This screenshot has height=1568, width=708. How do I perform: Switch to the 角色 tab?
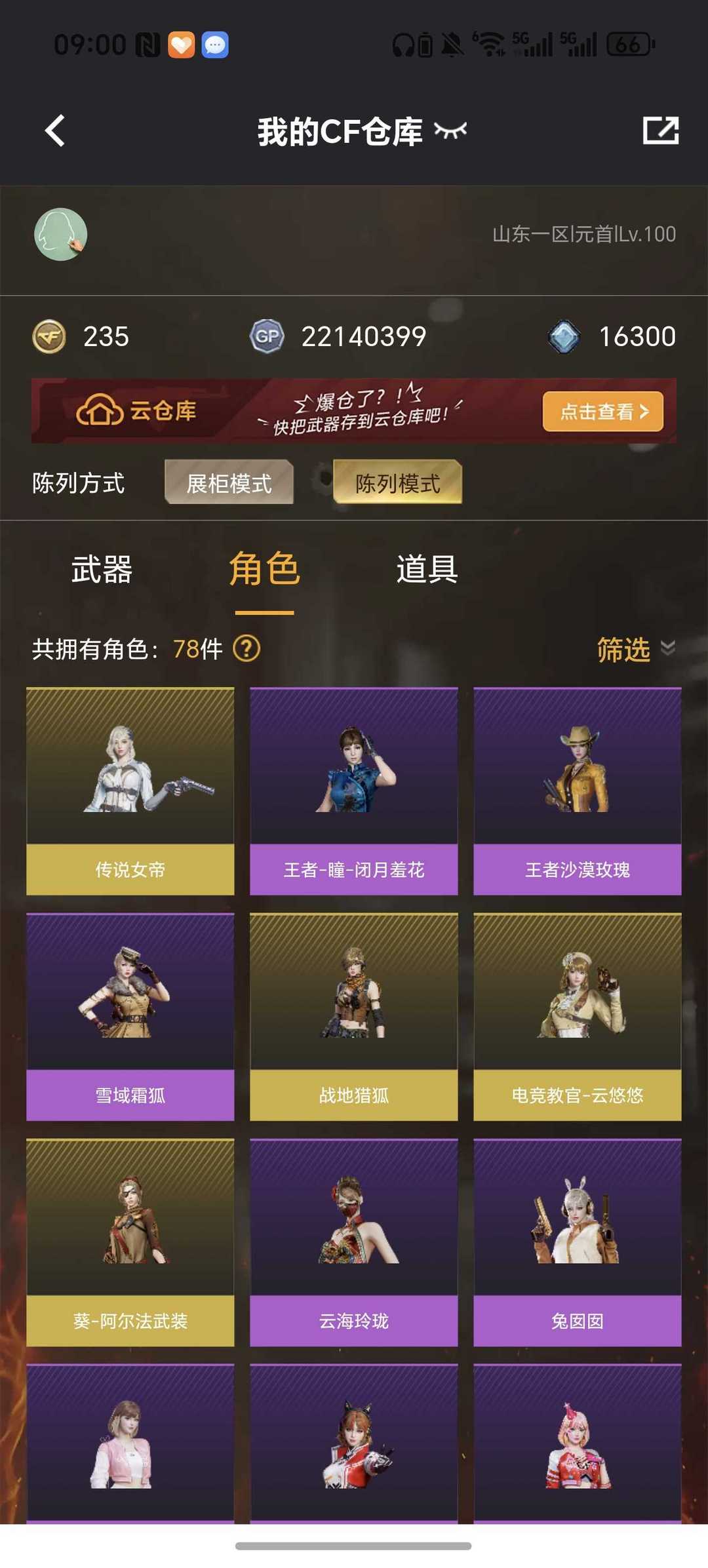[x=264, y=569]
